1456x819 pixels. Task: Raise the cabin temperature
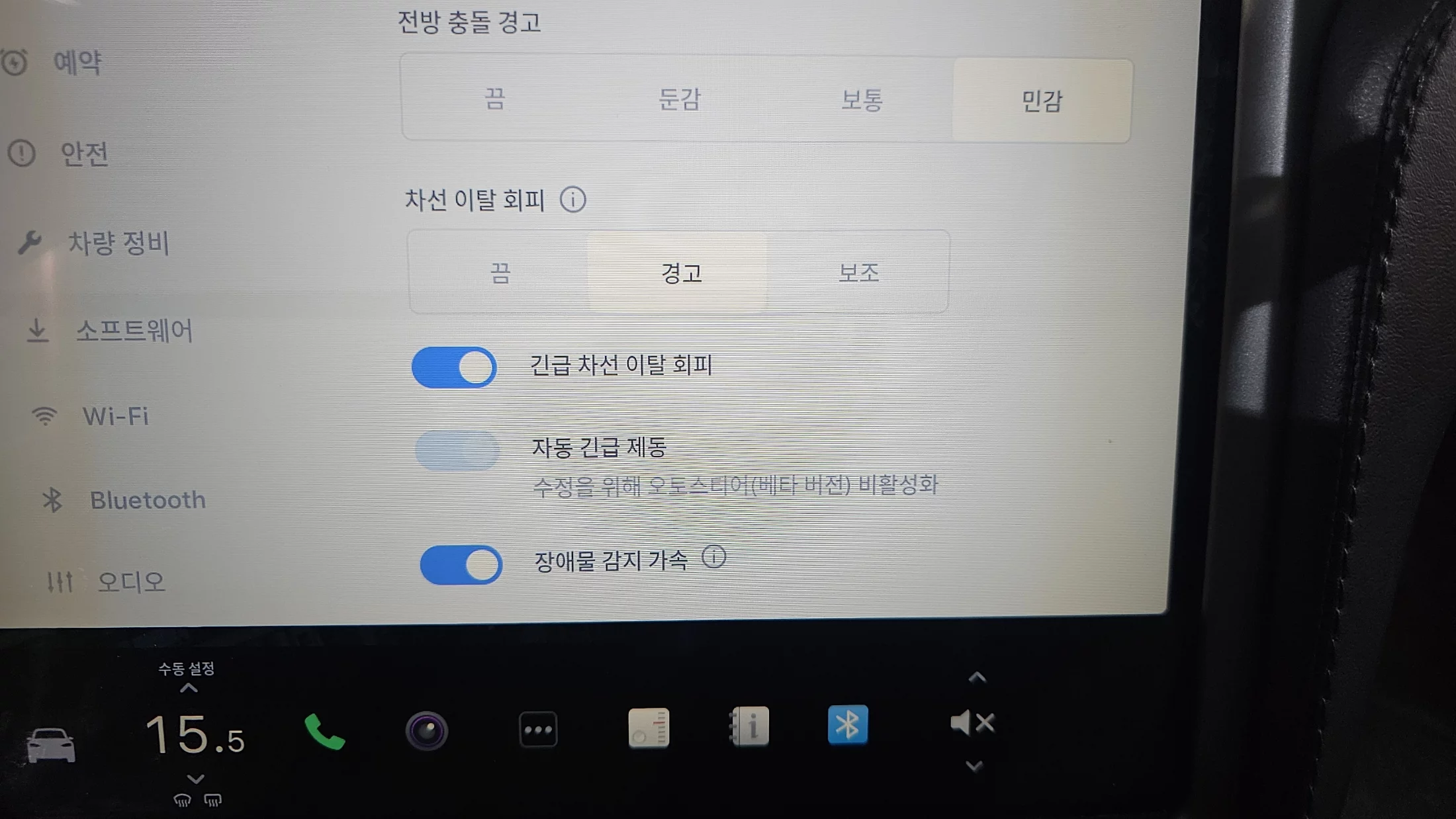click(189, 688)
